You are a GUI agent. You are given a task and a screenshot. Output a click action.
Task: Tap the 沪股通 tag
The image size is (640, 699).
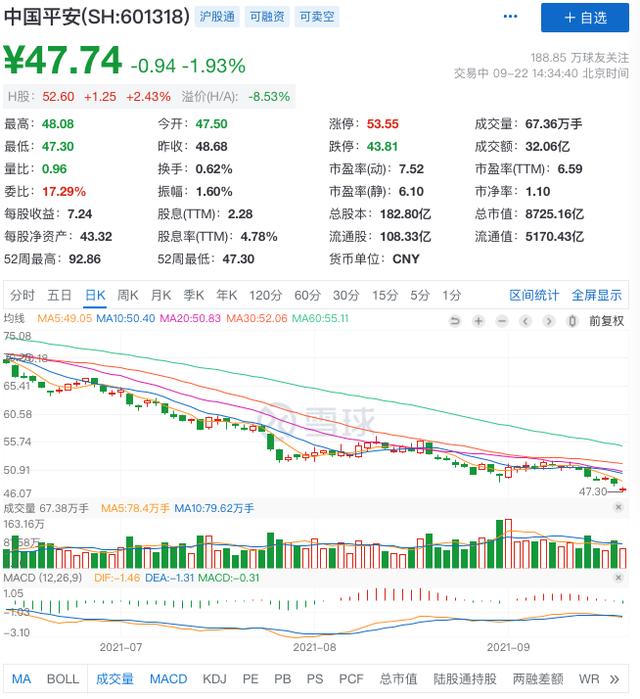click(215, 18)
